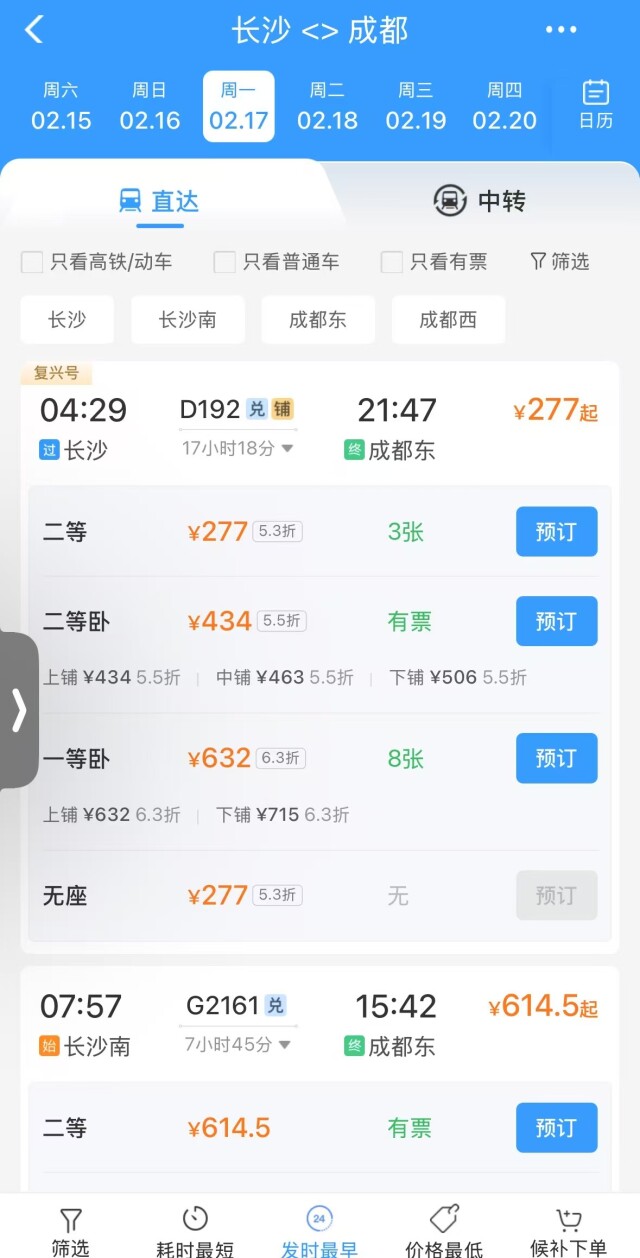Check 只看高铁/动车 filter

tap(97, 262)
